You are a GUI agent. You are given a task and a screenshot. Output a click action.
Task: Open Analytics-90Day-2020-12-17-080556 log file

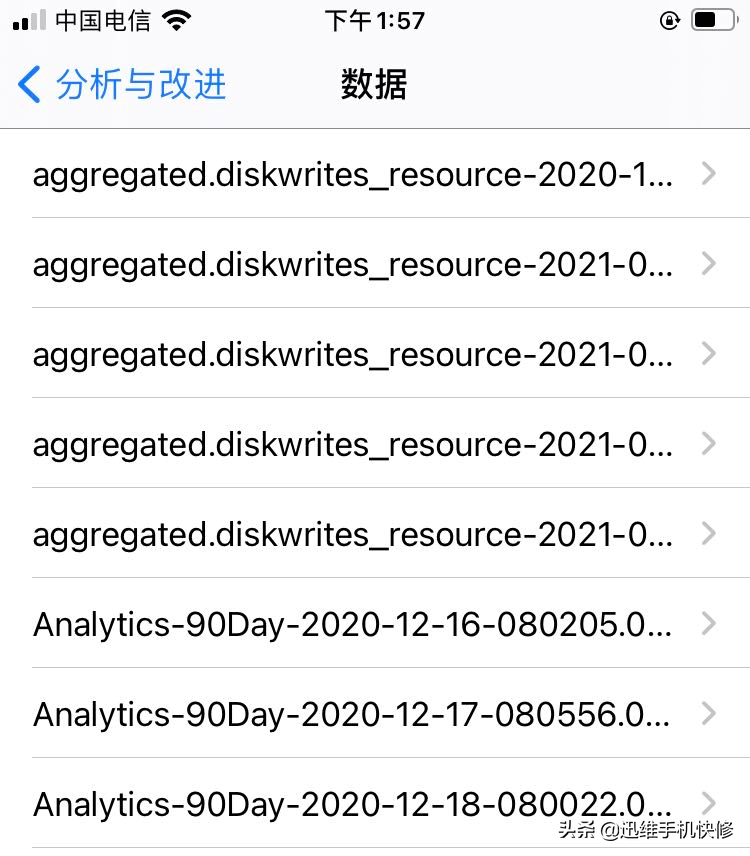(350, 714)
